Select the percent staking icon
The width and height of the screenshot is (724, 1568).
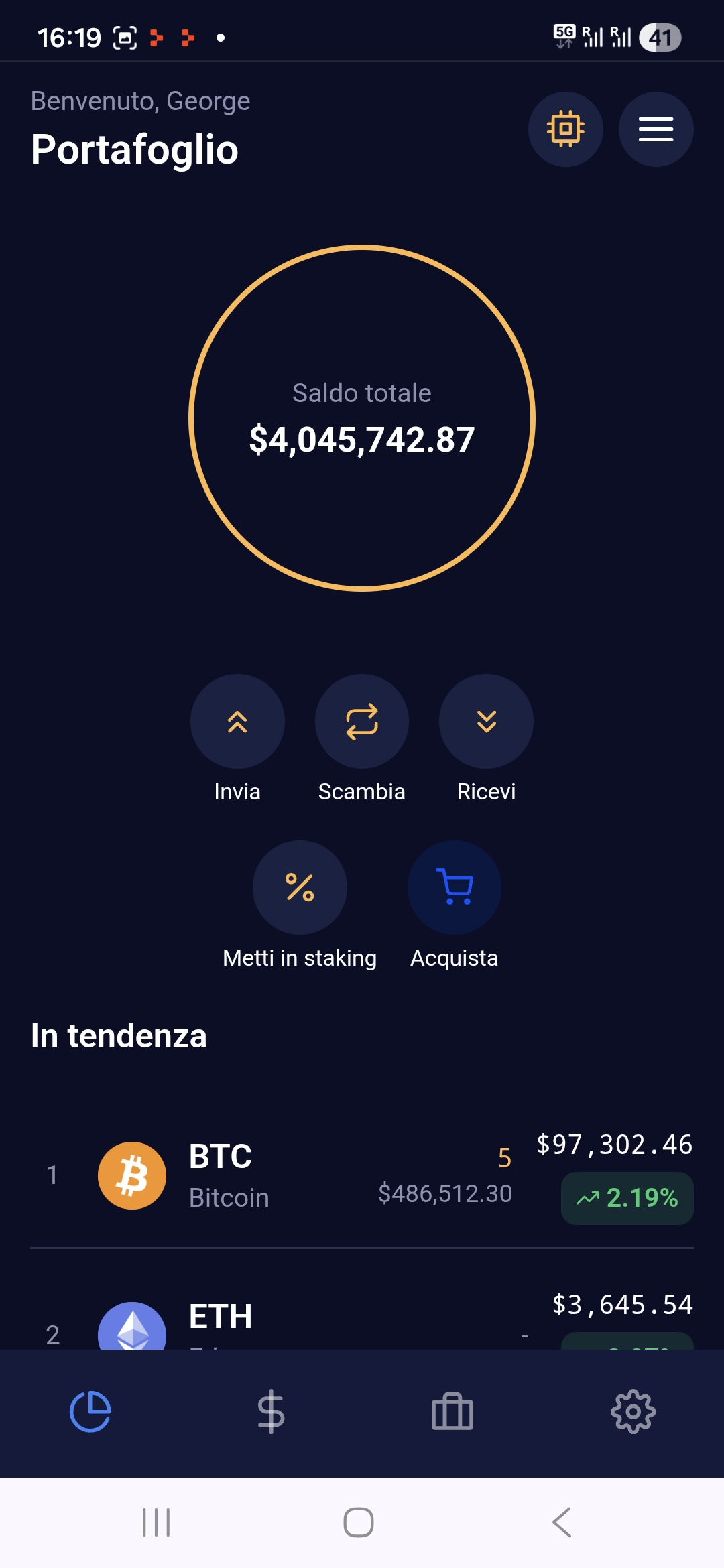pos(300,887)
